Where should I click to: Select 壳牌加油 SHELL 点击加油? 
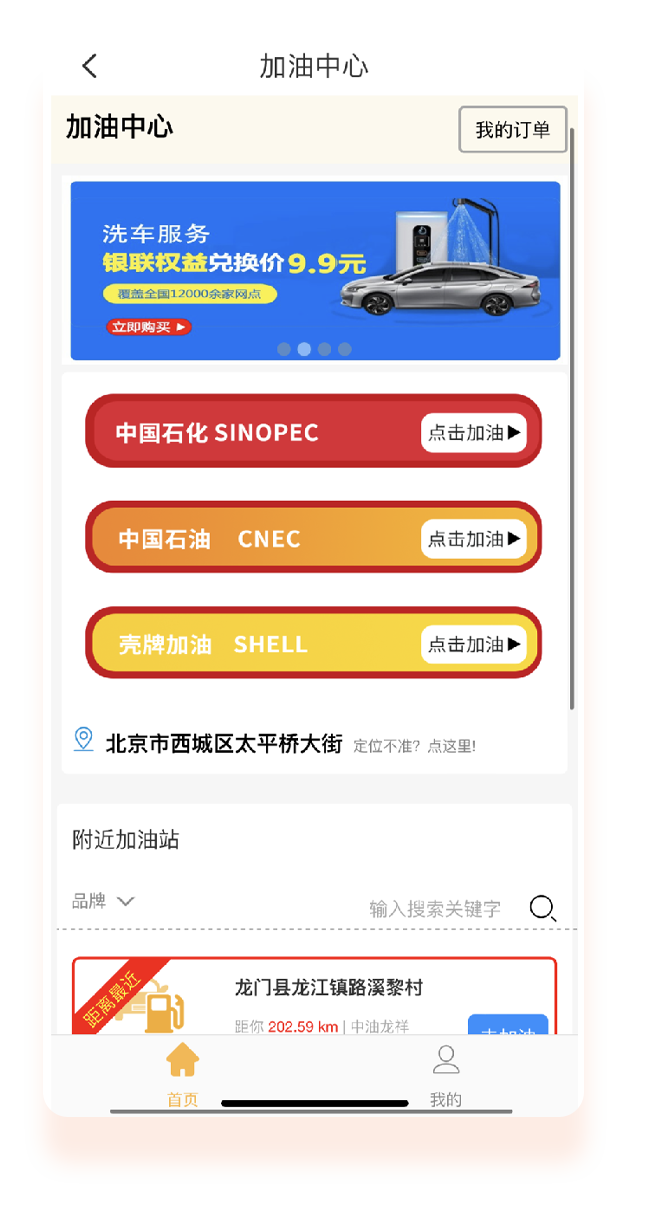point(474,645)
